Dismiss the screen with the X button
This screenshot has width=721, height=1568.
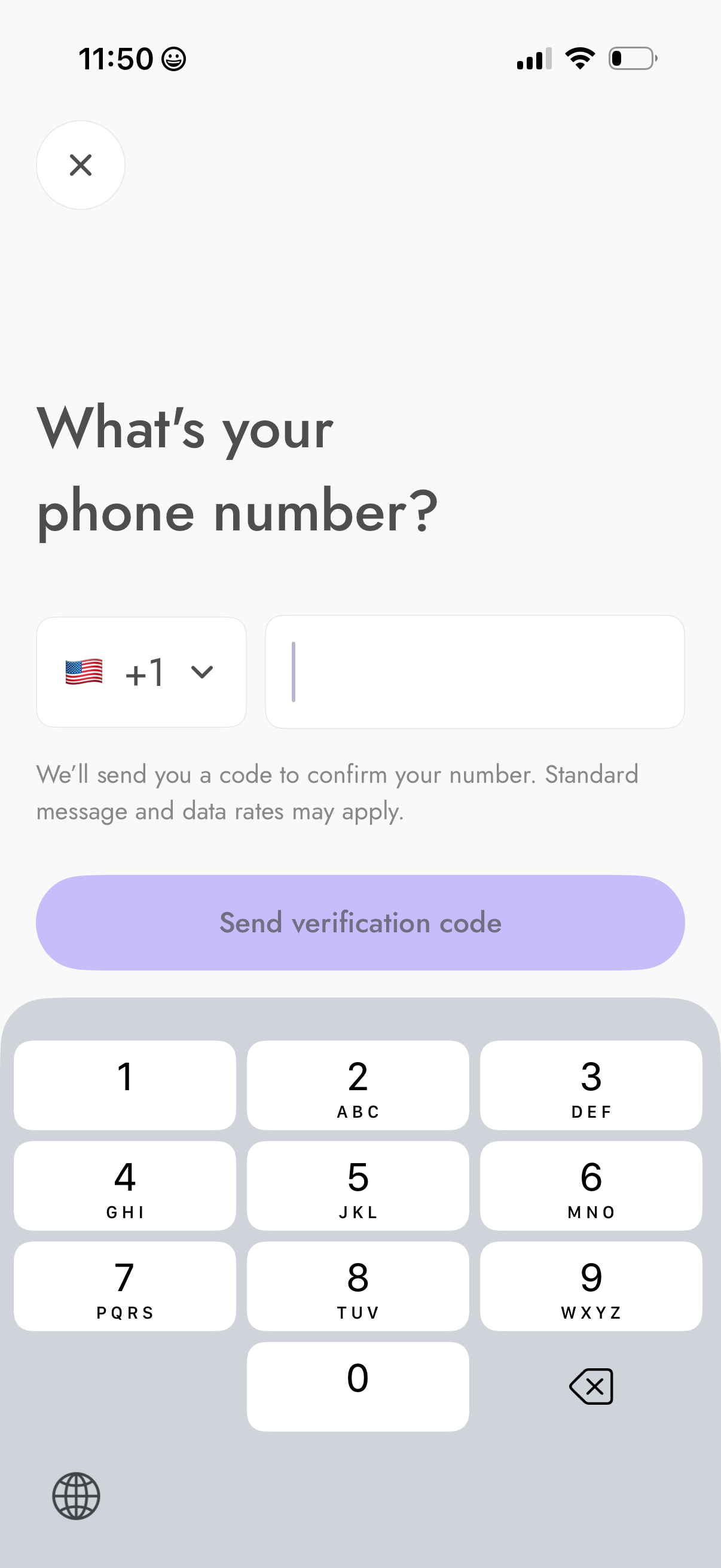click(x=80, y=165)
